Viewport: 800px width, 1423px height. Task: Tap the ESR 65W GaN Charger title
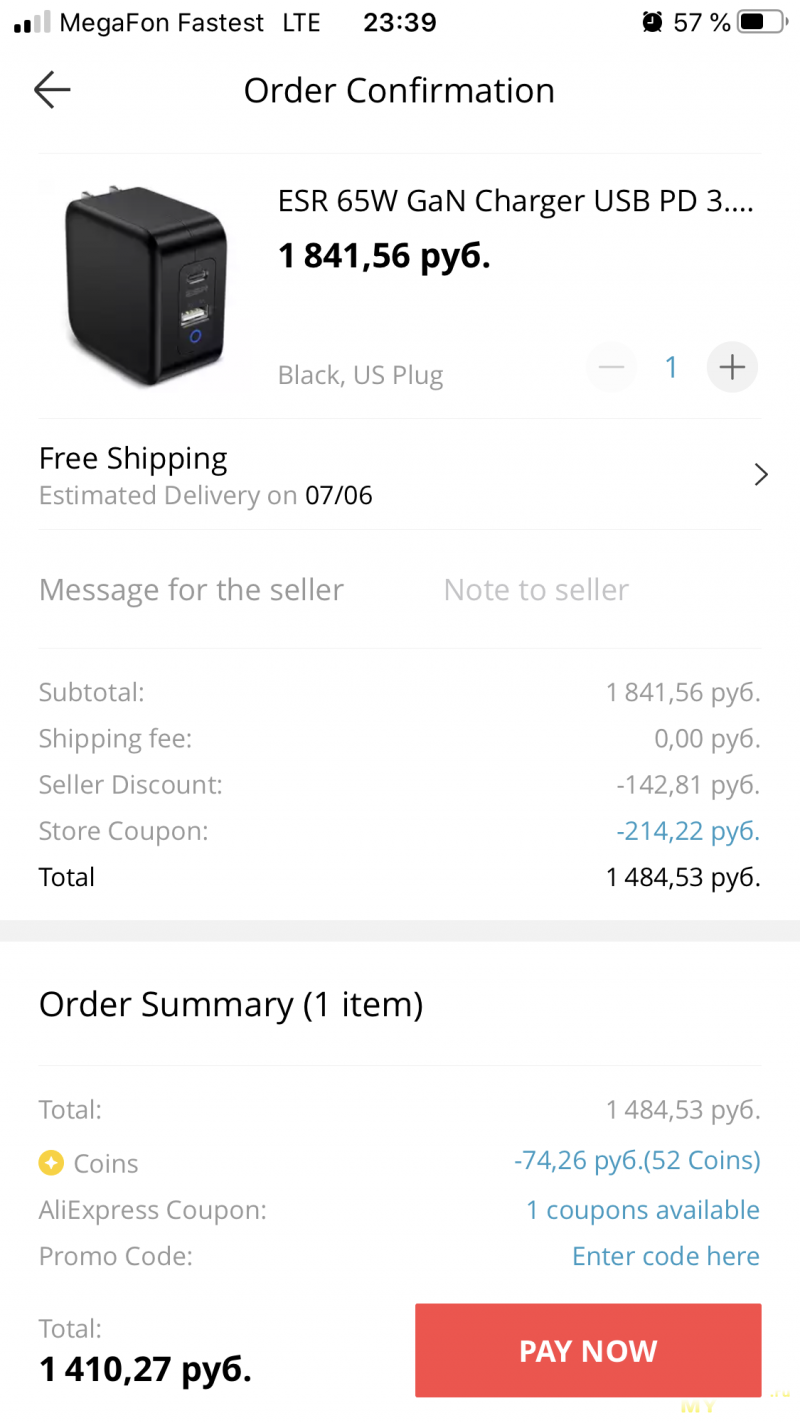tap(516, 200)
